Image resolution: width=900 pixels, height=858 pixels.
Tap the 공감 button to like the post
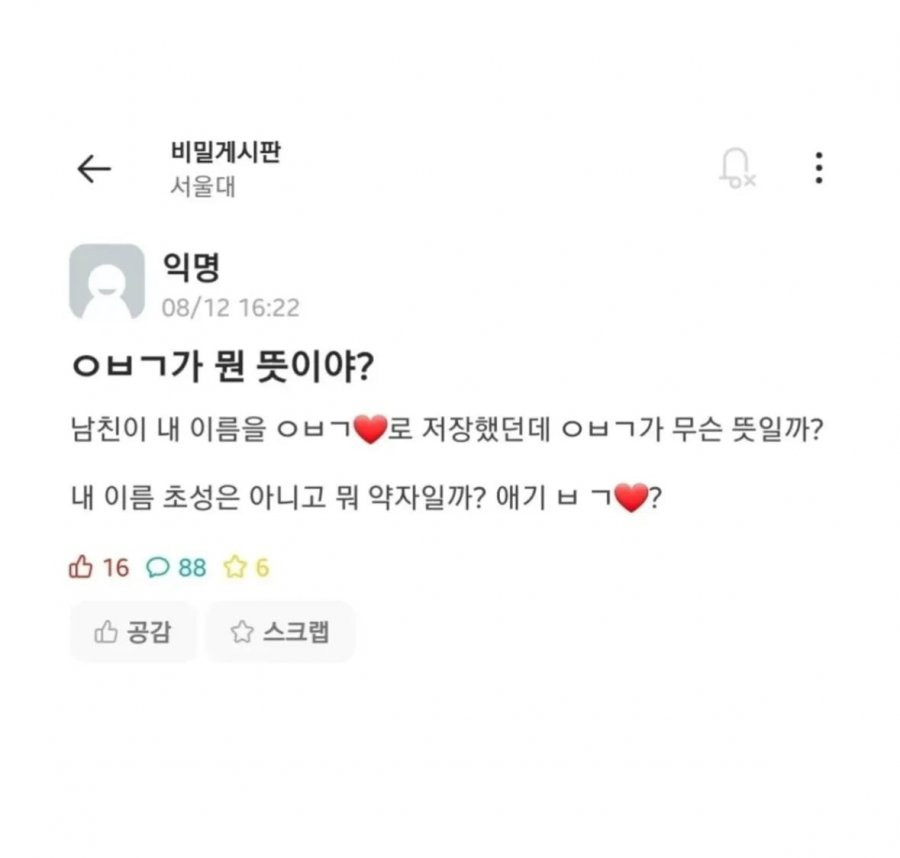pos(133,631)
